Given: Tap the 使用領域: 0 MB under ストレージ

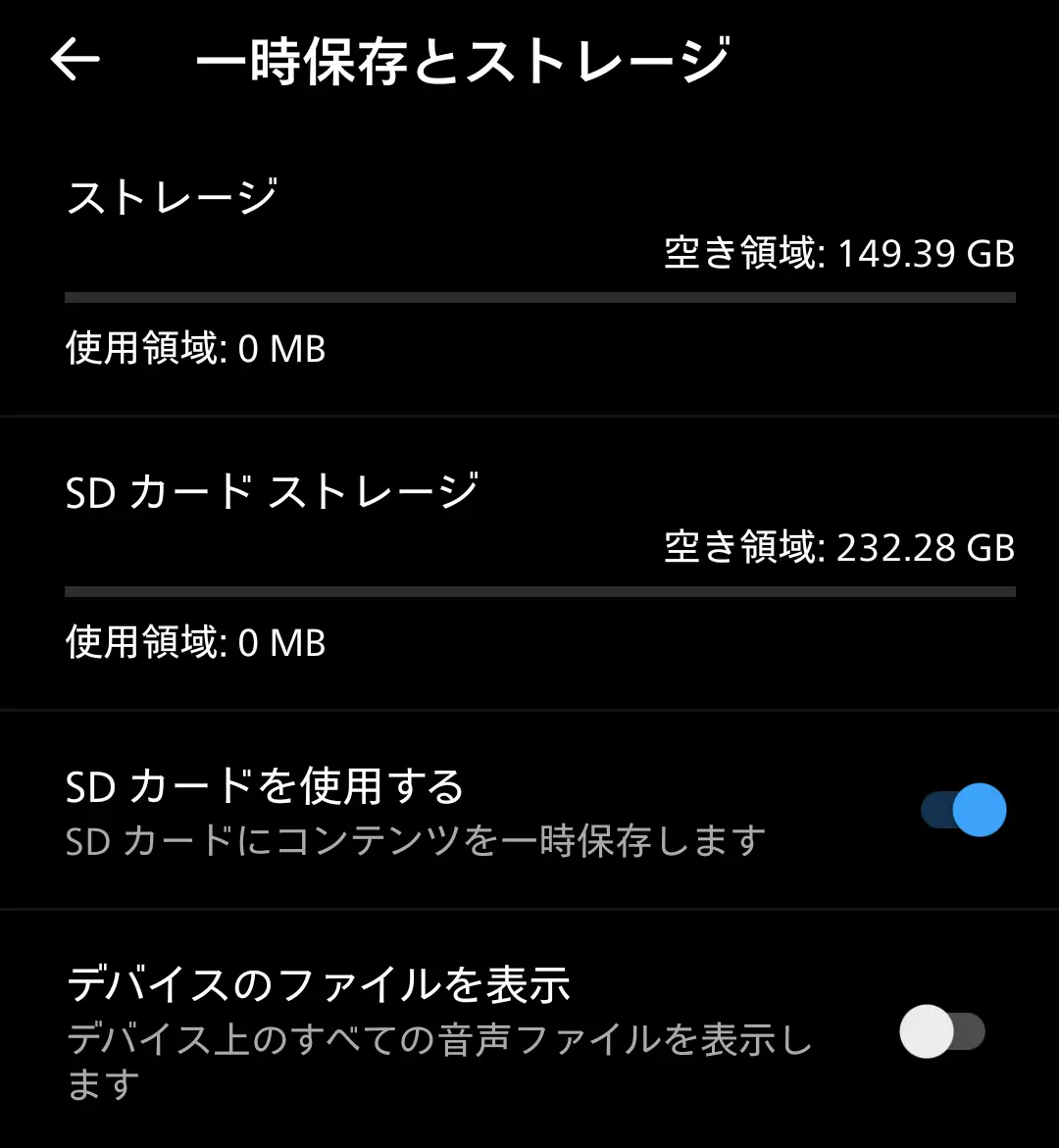Looking at the screenshot, I should coord(194,350).
